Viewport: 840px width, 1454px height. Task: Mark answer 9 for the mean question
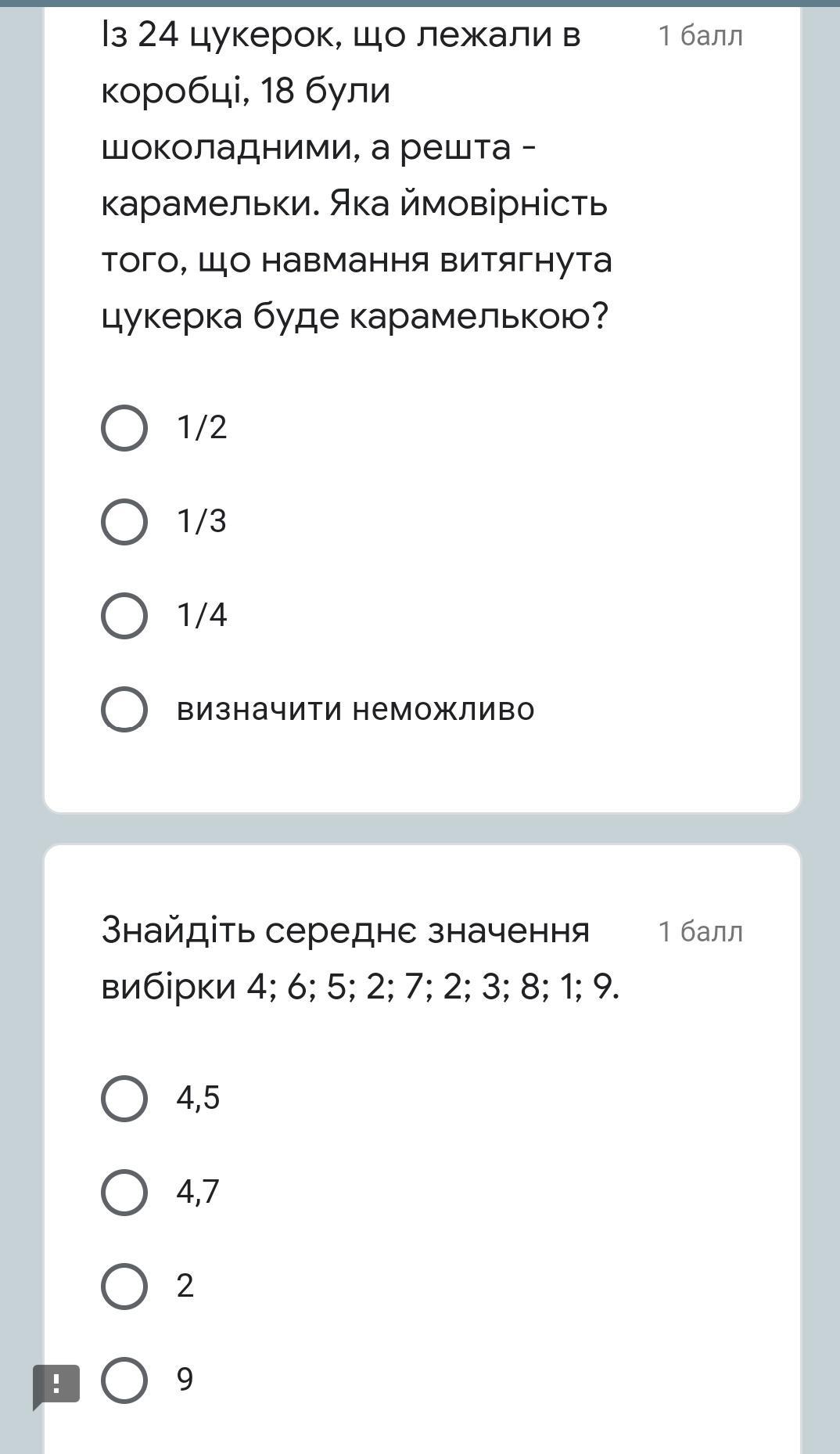coord(124,1380)
